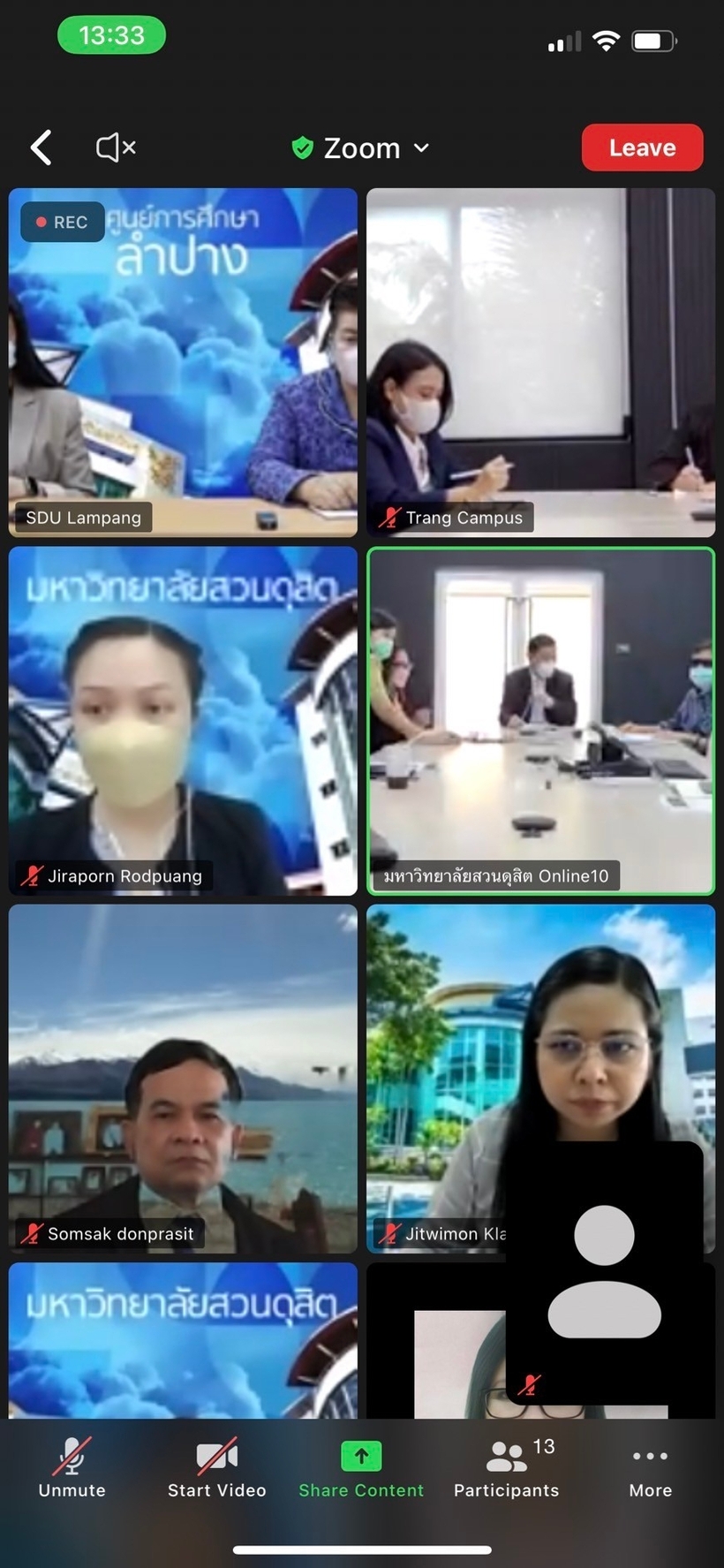Select the Online10 active speaker tile
This screenshot has width=724, height=1568.
tap(541, 721)
